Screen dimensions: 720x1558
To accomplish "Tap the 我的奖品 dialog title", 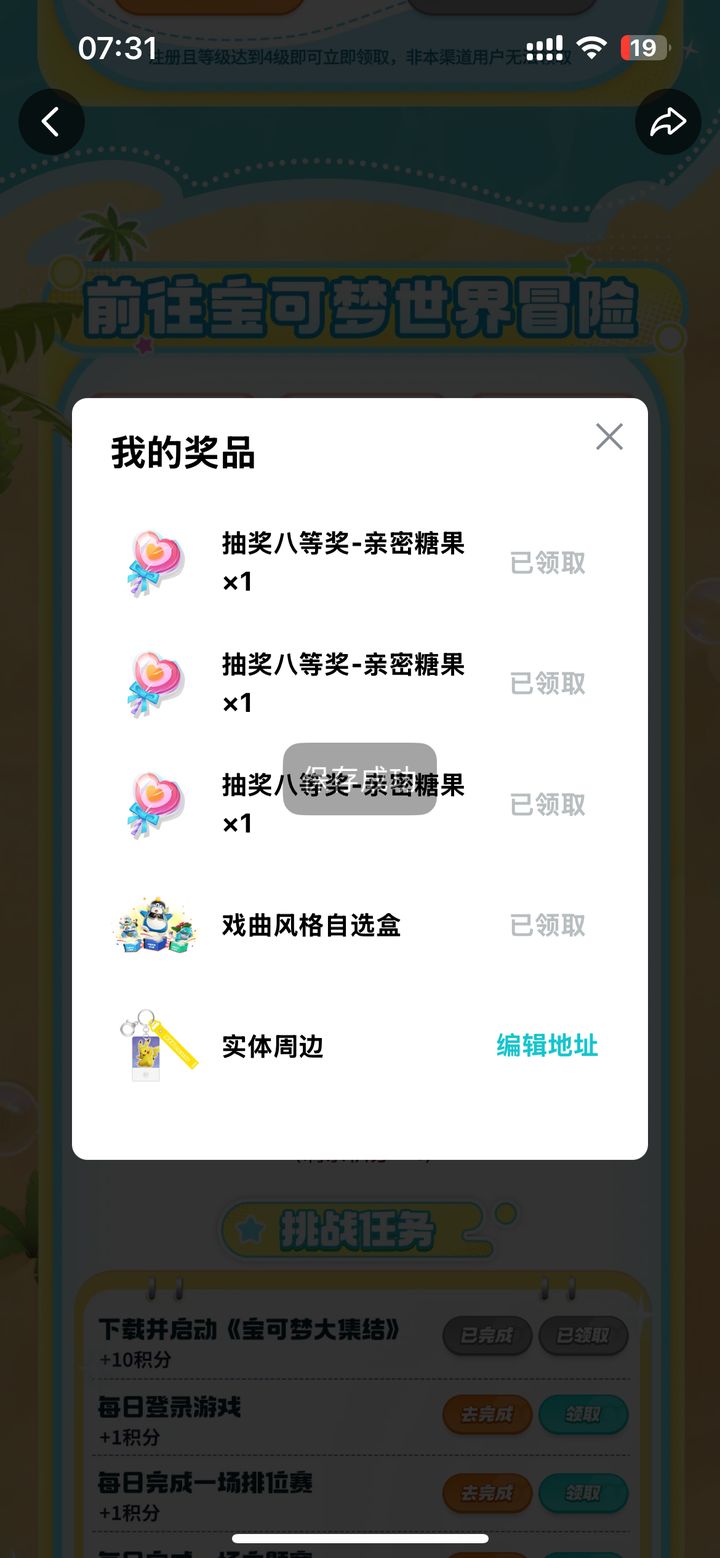I will pos(183,453).
